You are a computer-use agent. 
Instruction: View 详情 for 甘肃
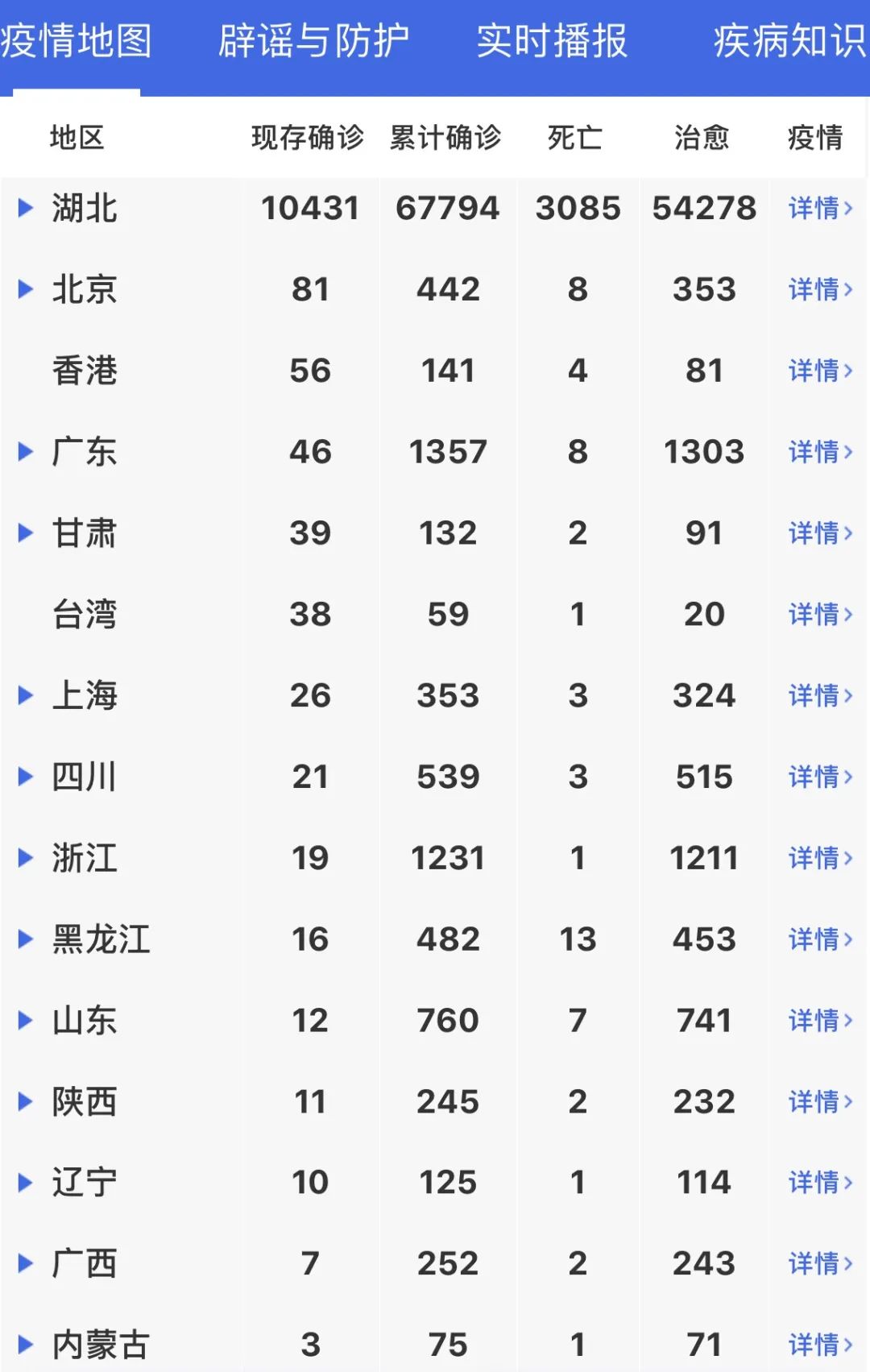(x=819, y=533)
